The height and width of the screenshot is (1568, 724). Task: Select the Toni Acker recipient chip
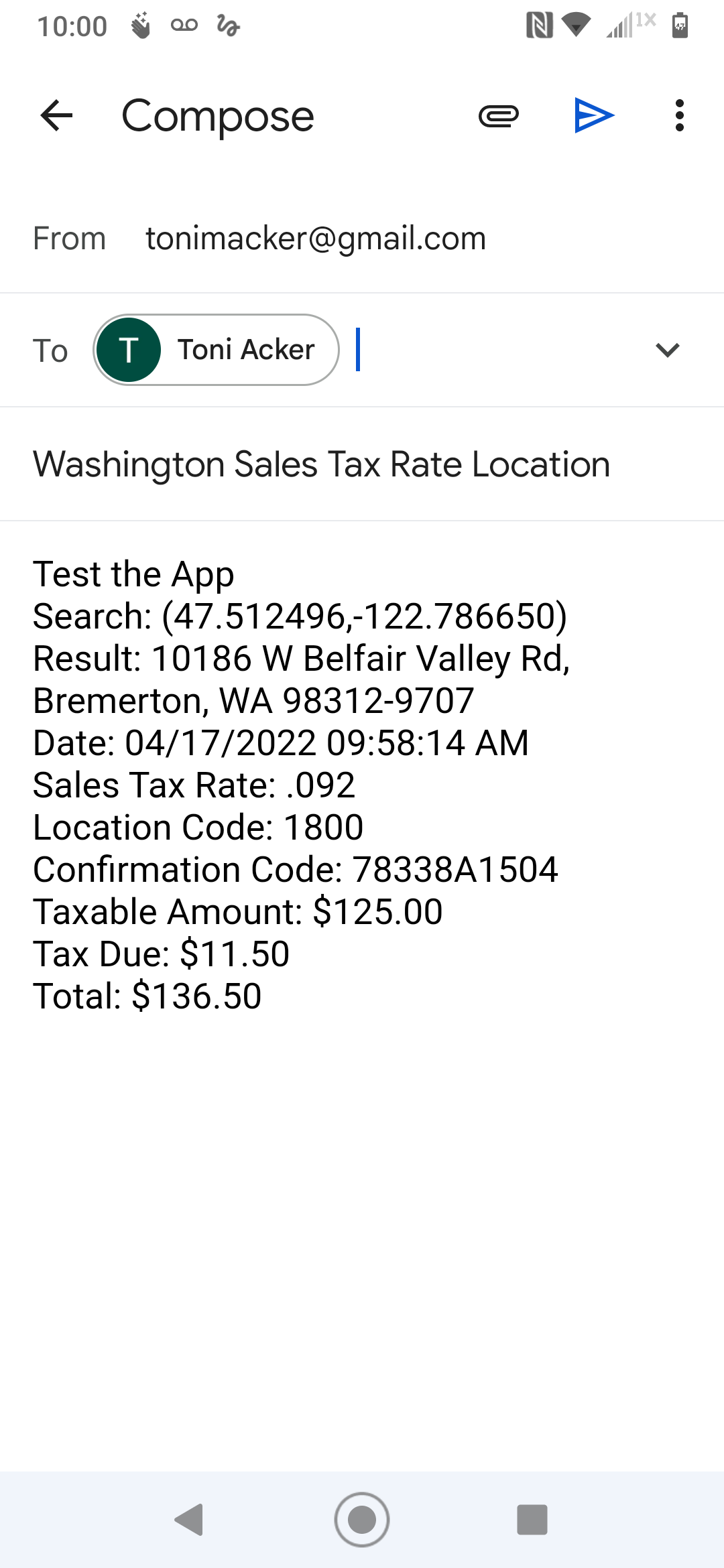click(216, 350)
